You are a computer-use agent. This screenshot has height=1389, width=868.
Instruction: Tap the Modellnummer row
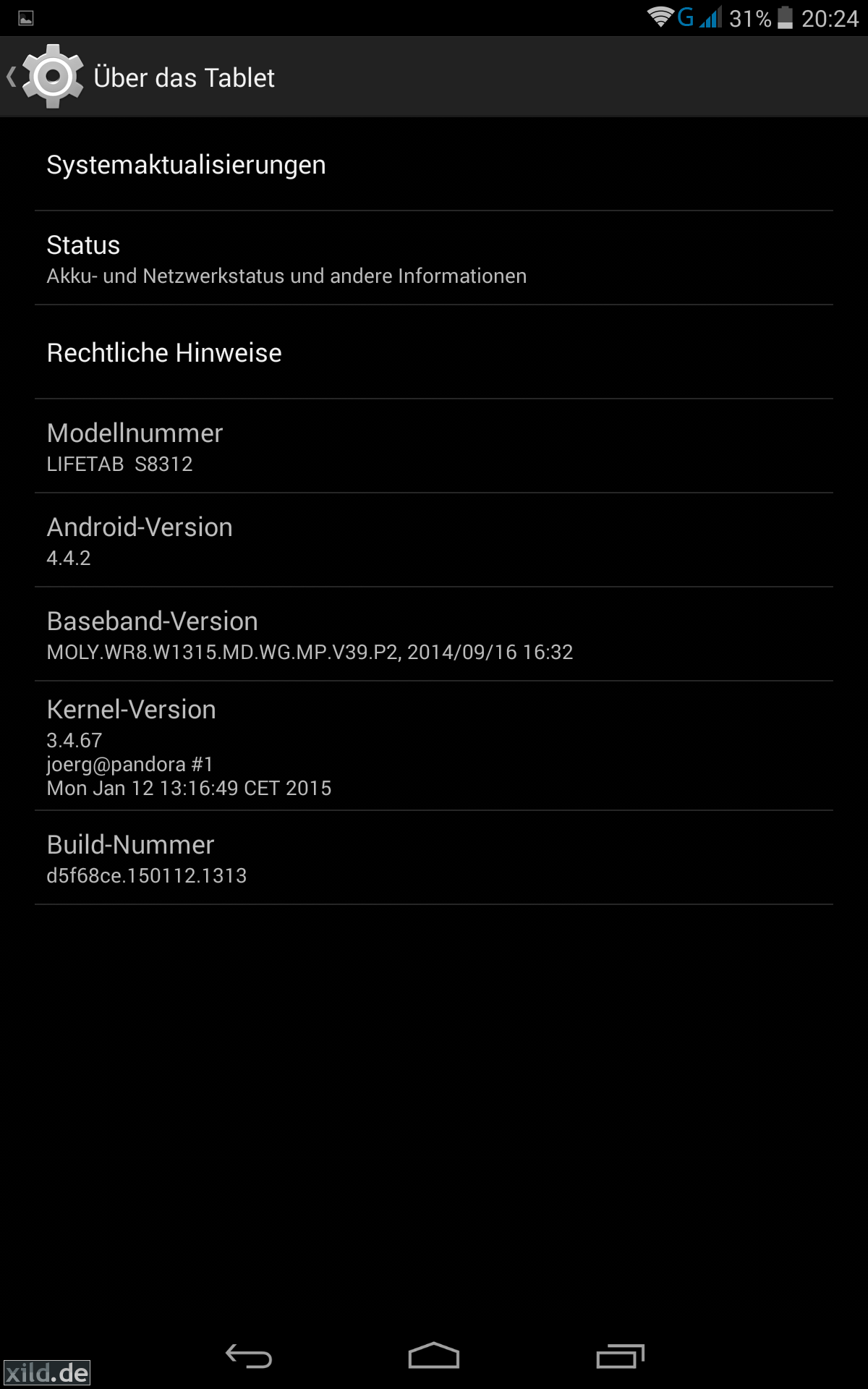pos(434,447)
